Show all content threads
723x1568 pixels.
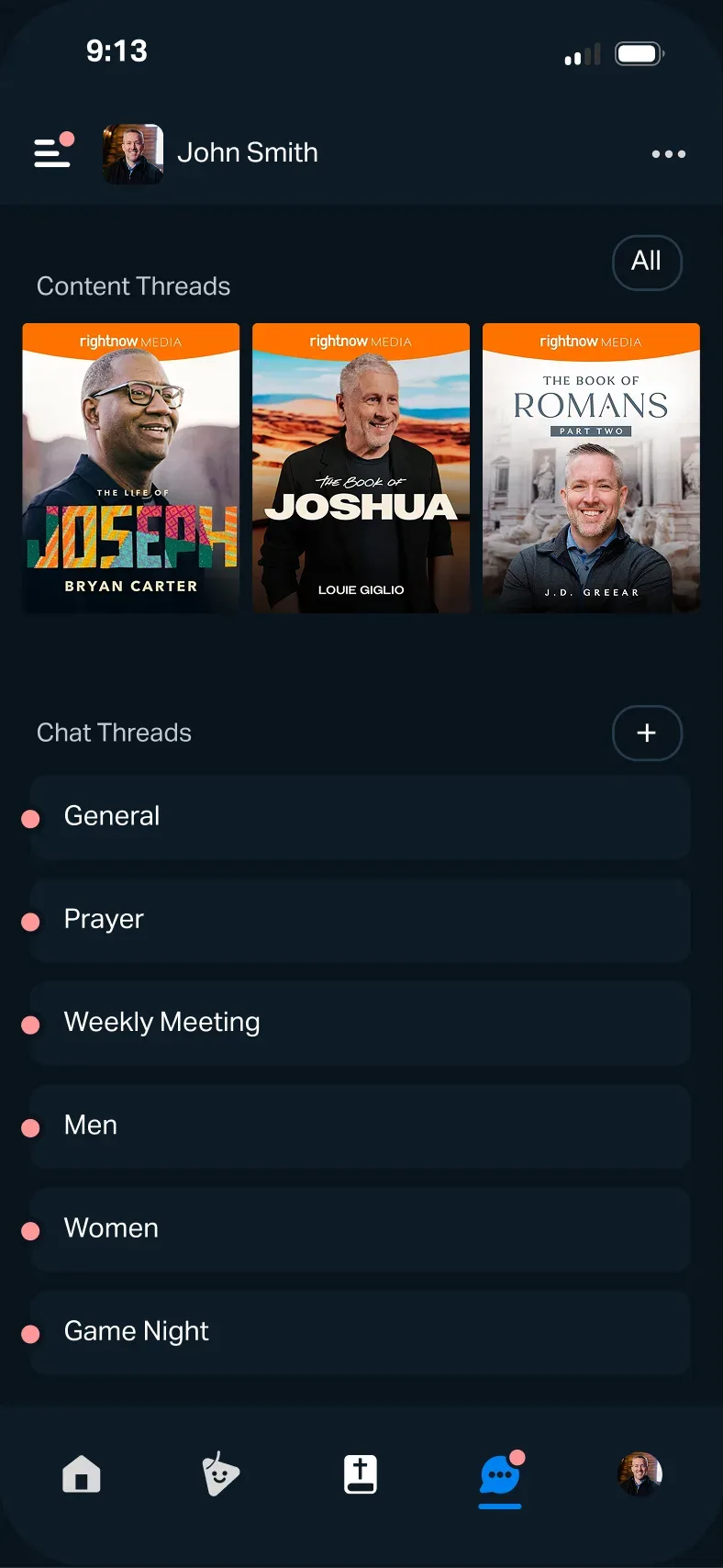point(647,262)
